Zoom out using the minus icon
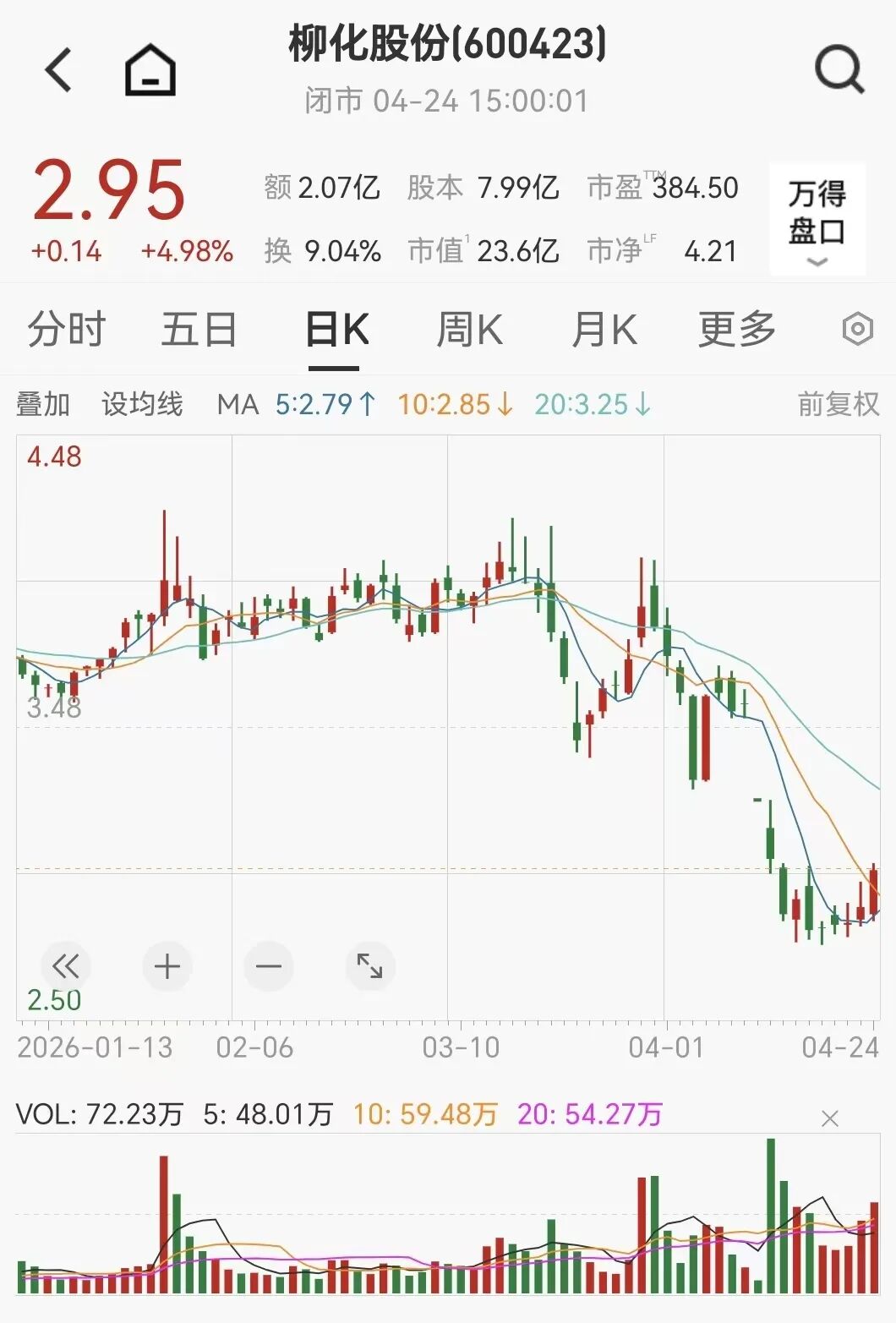 pyautogui.click(x=267, y=966)
